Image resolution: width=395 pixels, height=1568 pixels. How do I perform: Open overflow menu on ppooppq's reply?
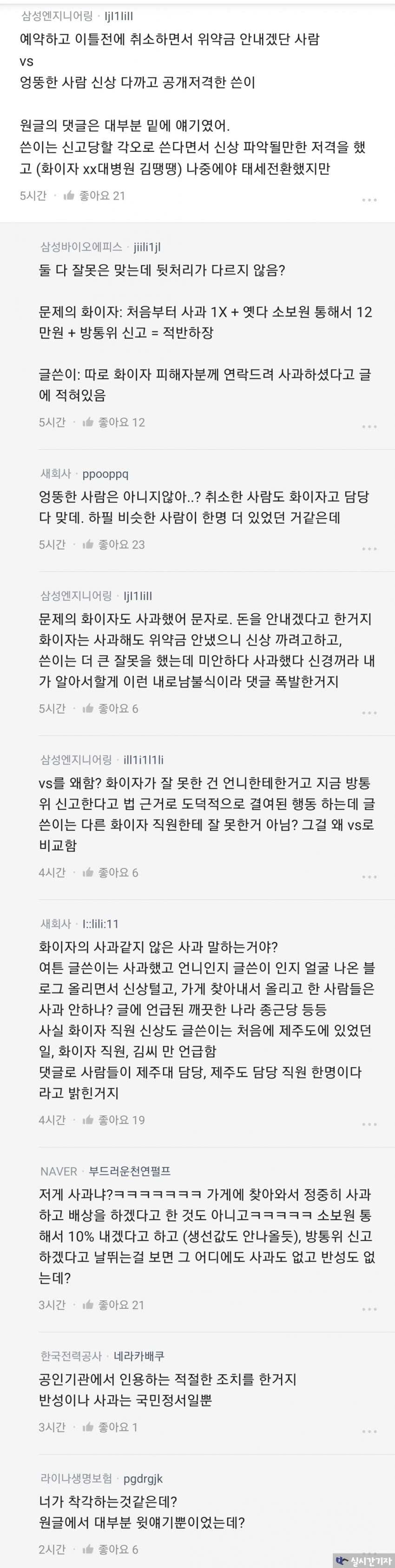(369, 549)
